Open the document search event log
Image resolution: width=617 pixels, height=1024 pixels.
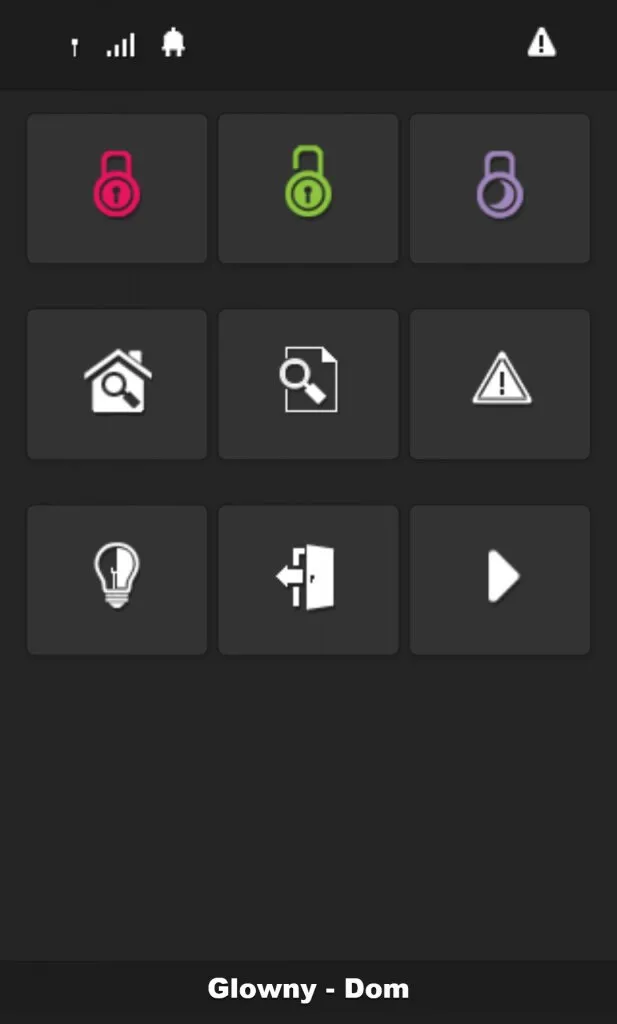coord(308,384)
